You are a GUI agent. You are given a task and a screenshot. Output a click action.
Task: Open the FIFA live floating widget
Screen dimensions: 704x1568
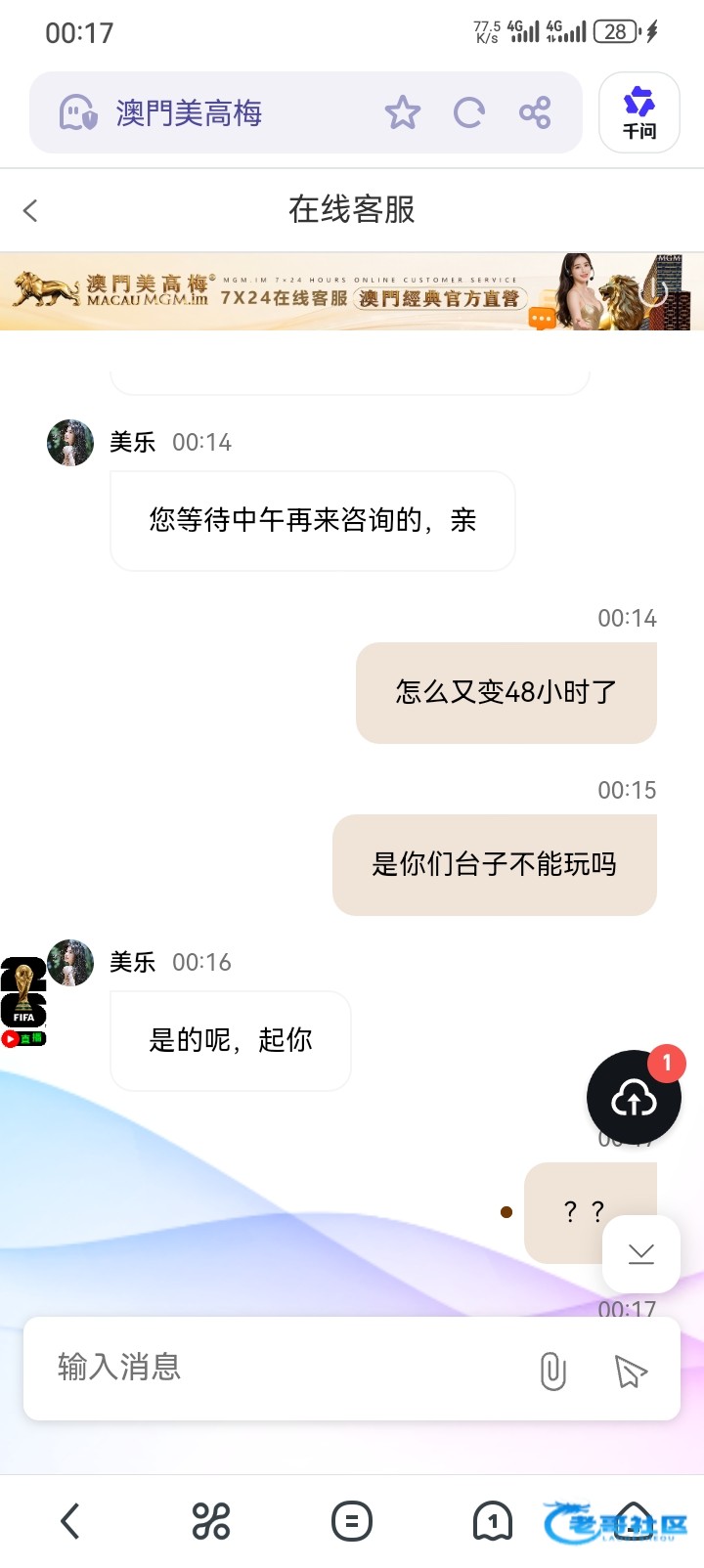click(x=23, y=1003)
